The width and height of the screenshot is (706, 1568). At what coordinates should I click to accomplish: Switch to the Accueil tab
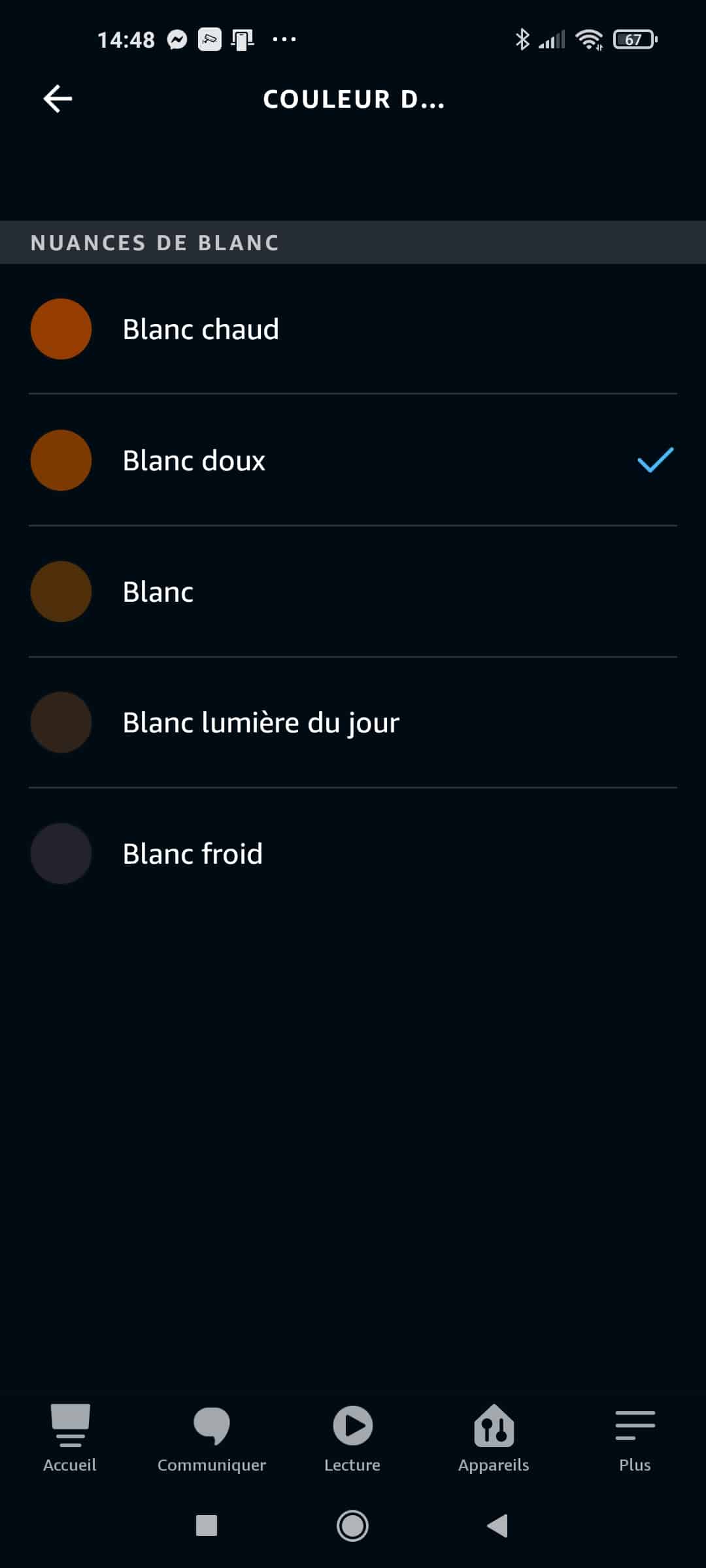click(x=70, y=1439)
